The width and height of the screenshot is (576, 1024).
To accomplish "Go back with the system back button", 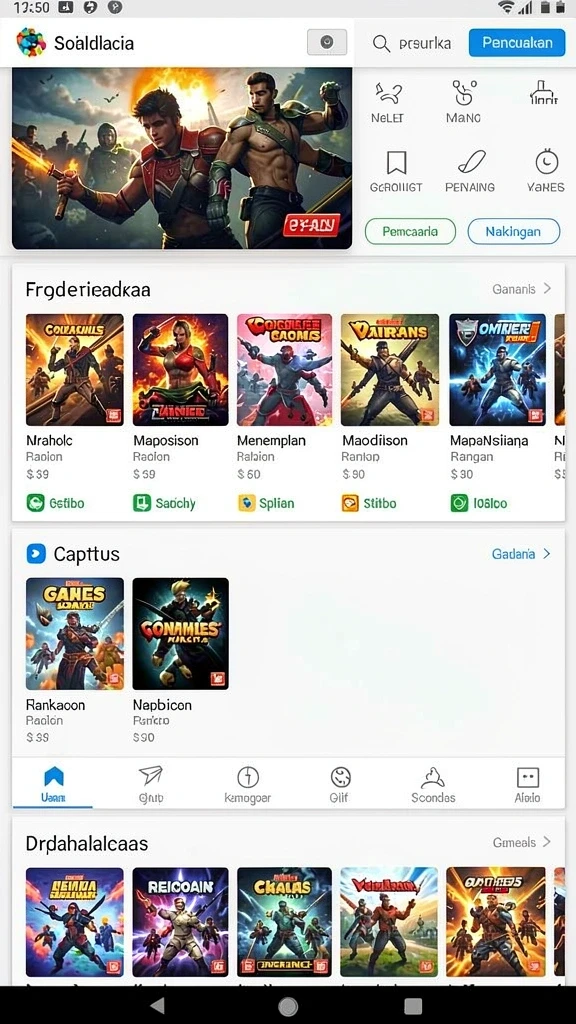I will [x=157, y=1006].
